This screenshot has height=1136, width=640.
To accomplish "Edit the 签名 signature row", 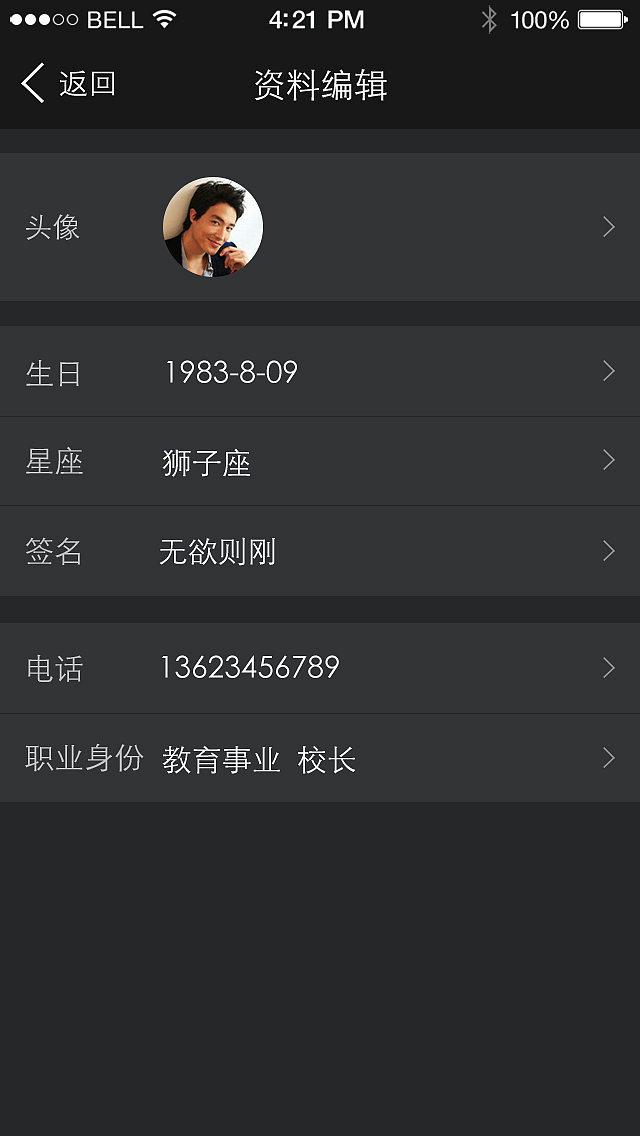I will (320, 551).
